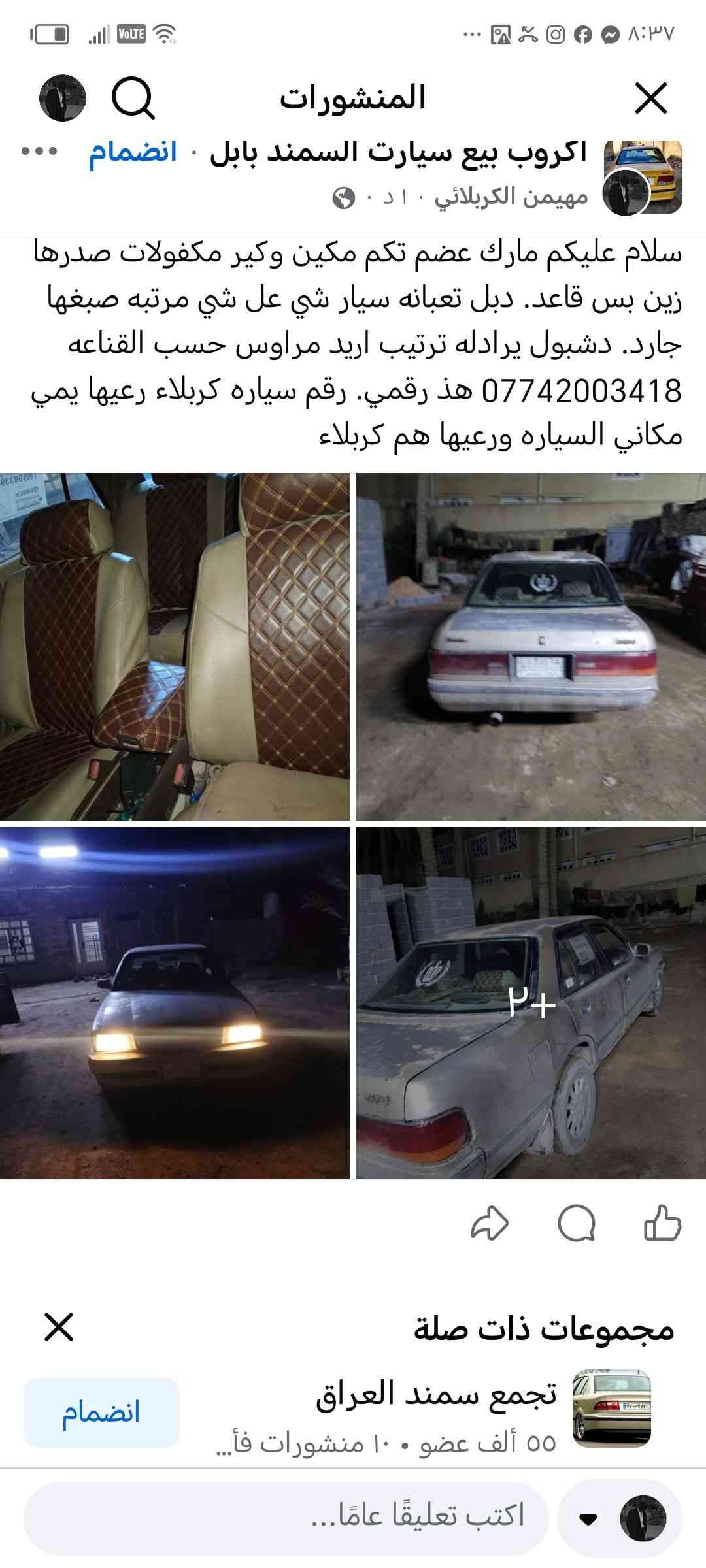Open the car seat covers photo

click(x=175, y=646)
